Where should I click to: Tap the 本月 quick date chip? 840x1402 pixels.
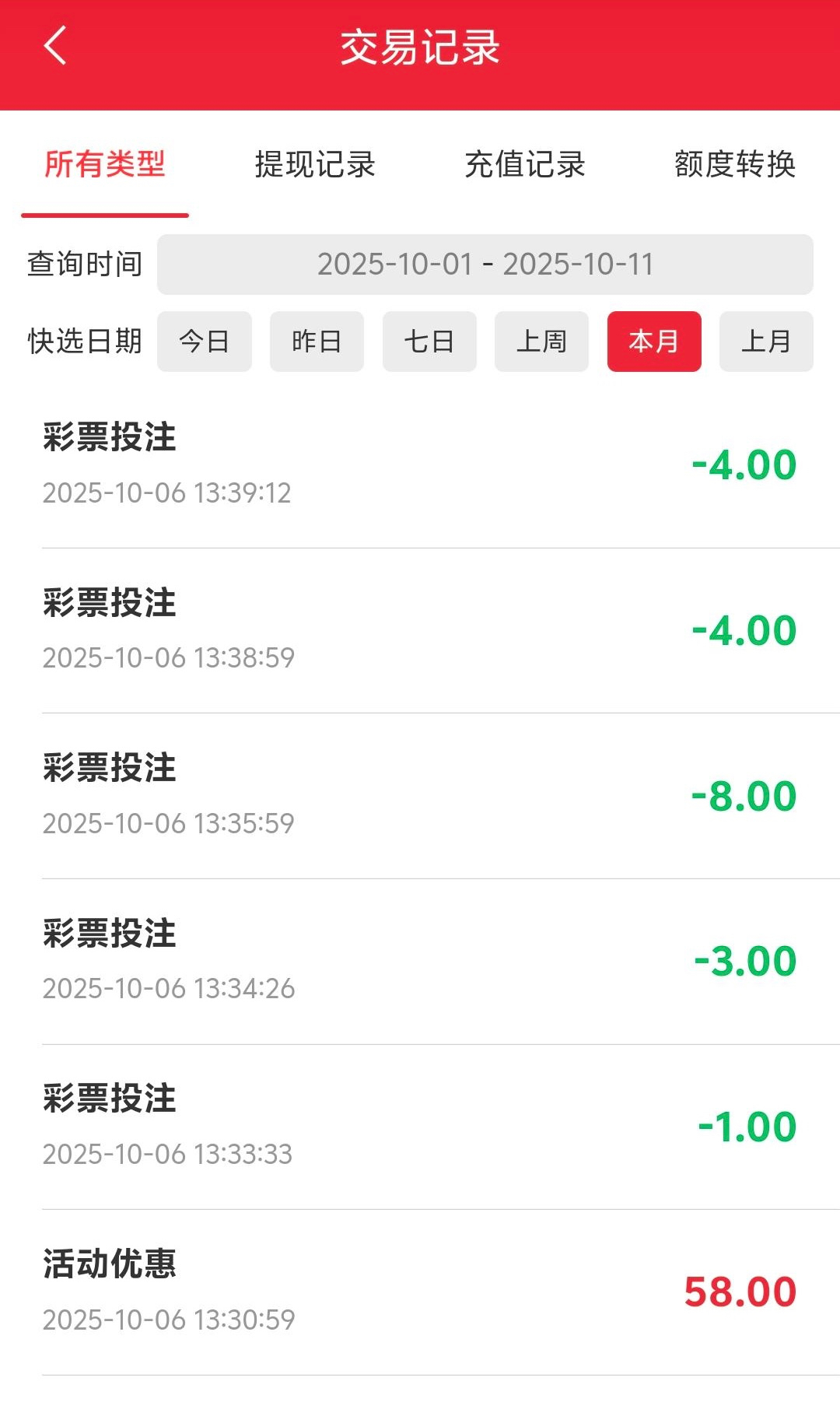tap(654, 342)
